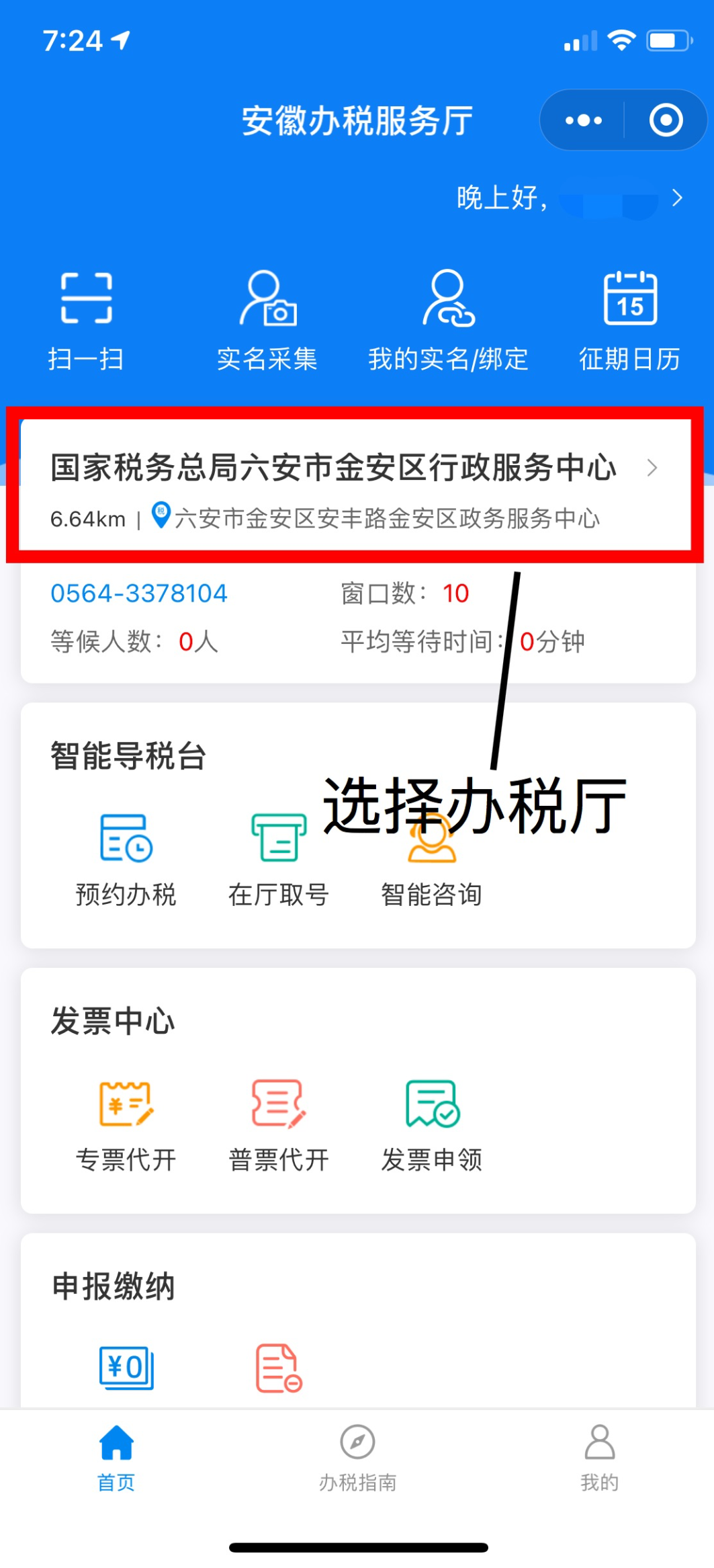
Task: Open 预约办税 appointment booking
Action: pyautogui.click(x=126, y=860)
